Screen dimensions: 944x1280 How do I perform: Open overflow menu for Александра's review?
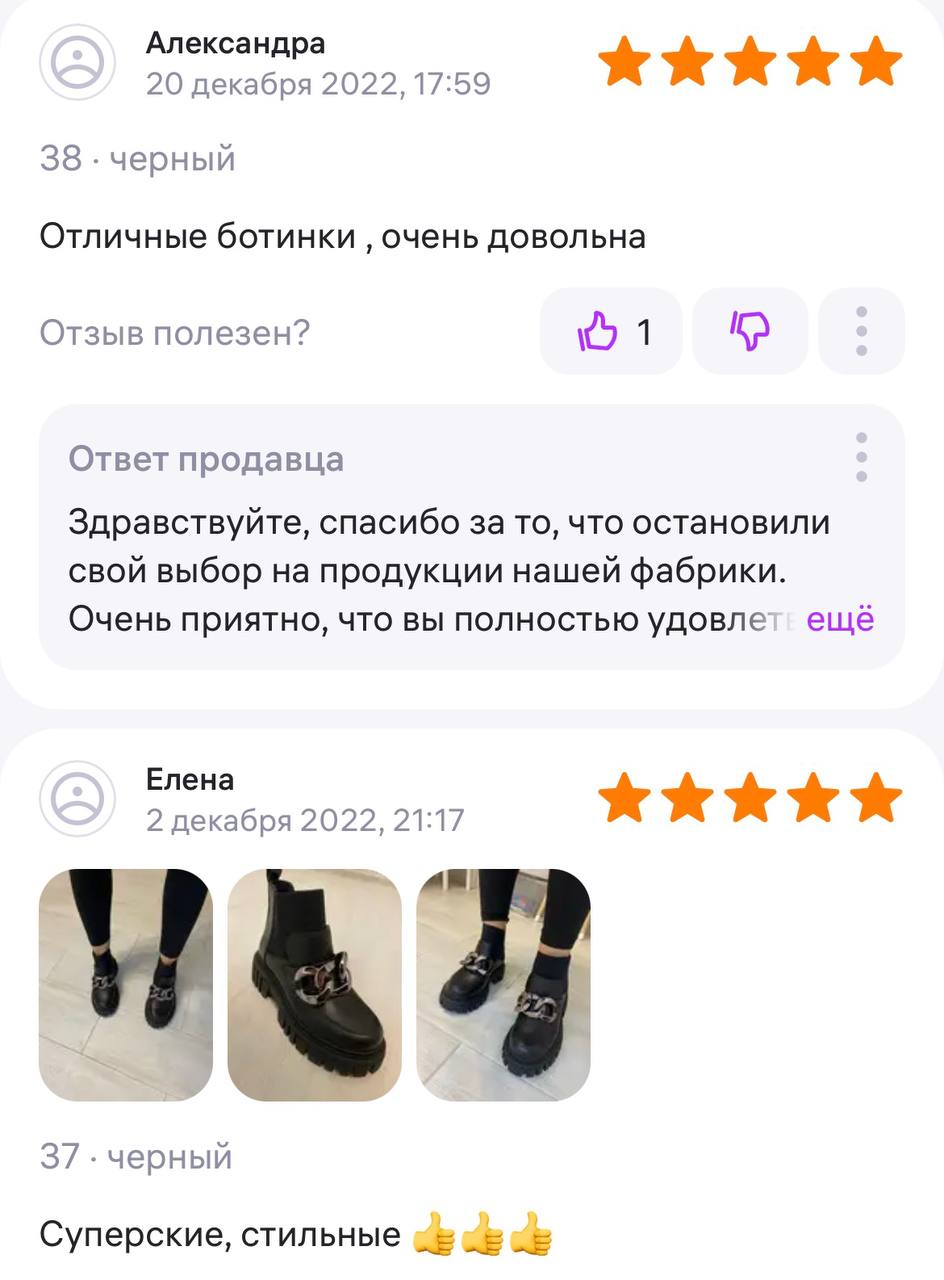pos(861,331)
